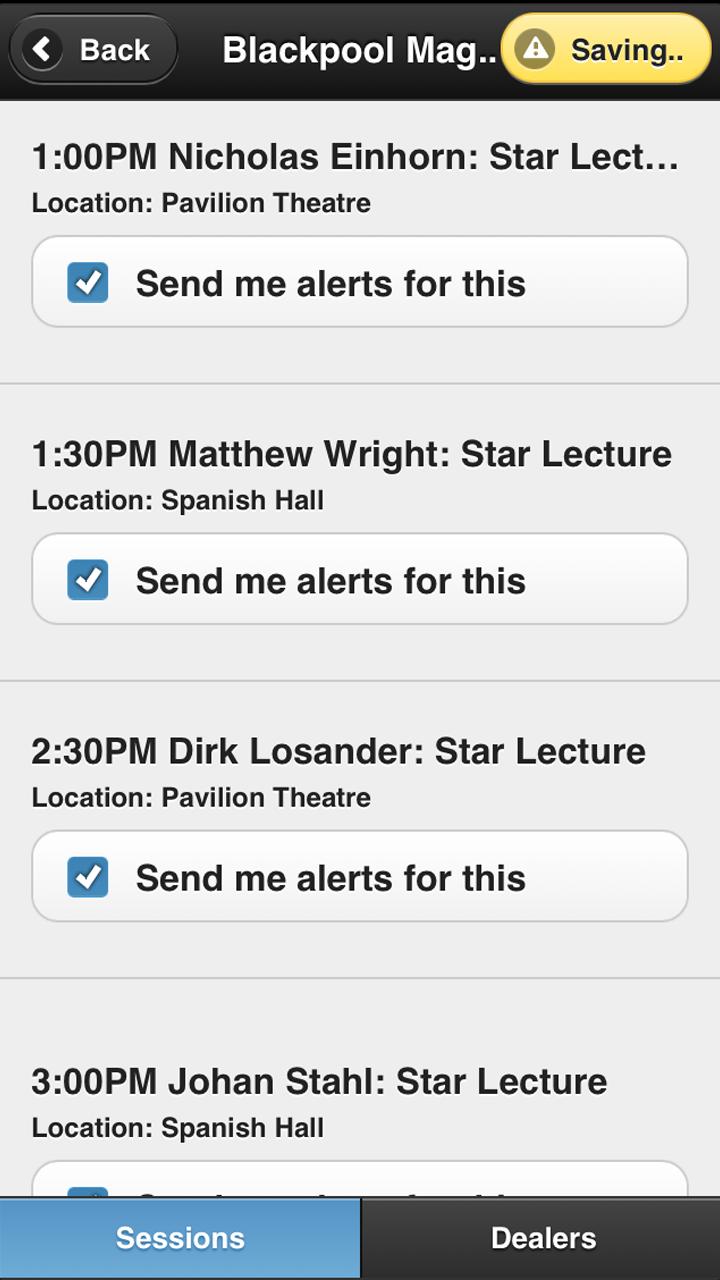This screenshot has height=1280, width=720.
Task: Go back using the Back button
Action: click(x=93, y=49)
